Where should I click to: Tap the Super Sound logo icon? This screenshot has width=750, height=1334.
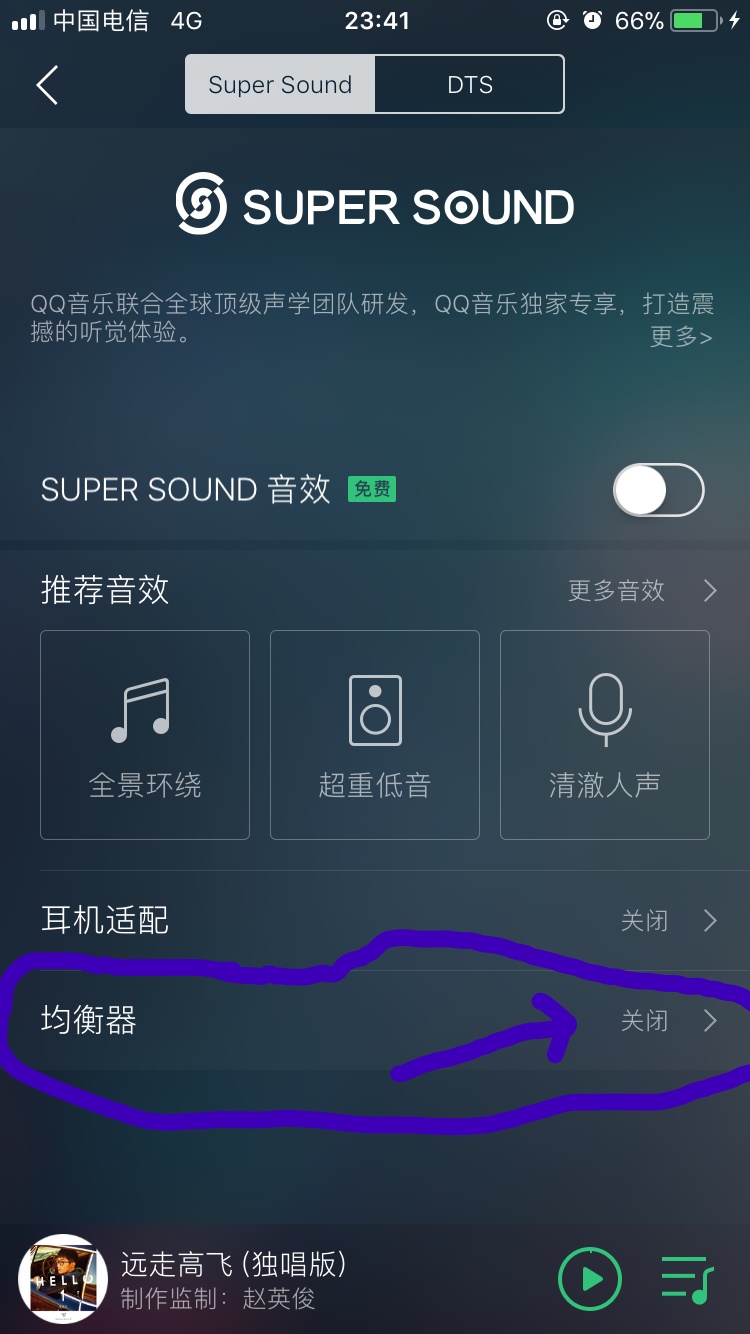200,206
